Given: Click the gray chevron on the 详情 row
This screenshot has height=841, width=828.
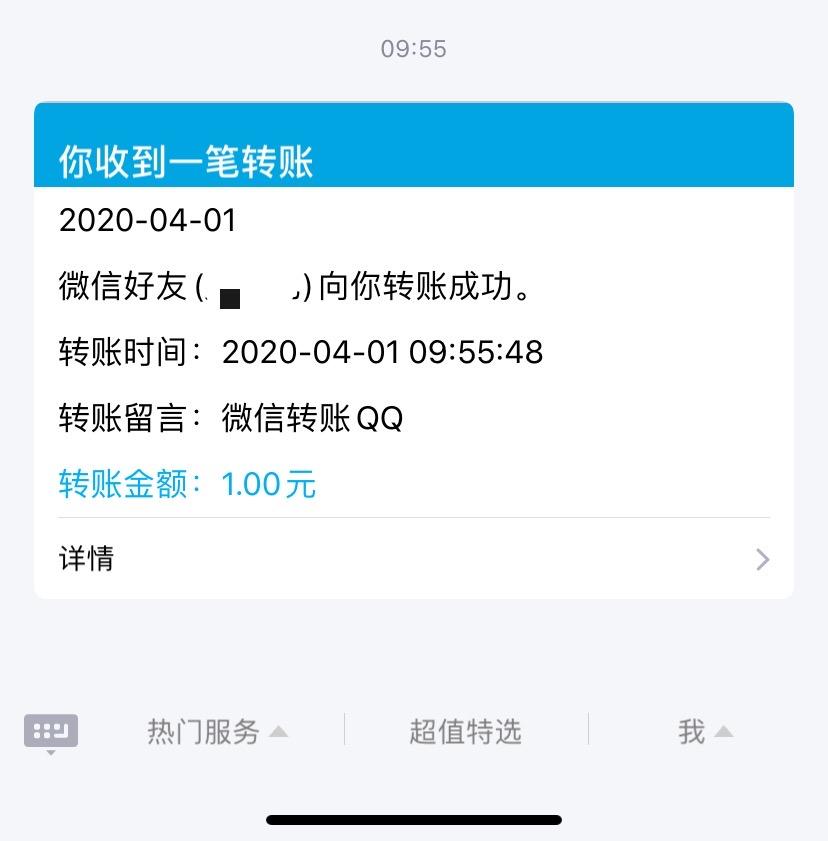Looking at the screenshot, I should click(x=762, y=559).
